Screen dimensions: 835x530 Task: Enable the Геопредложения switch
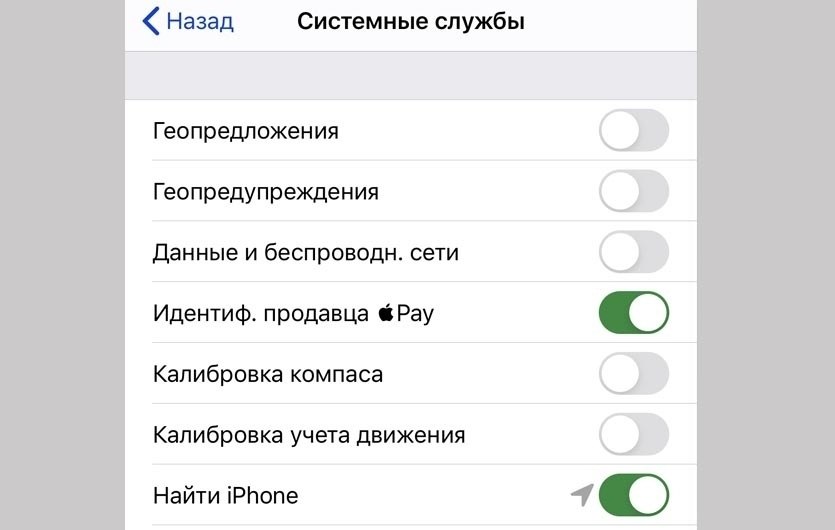point(633,131)
